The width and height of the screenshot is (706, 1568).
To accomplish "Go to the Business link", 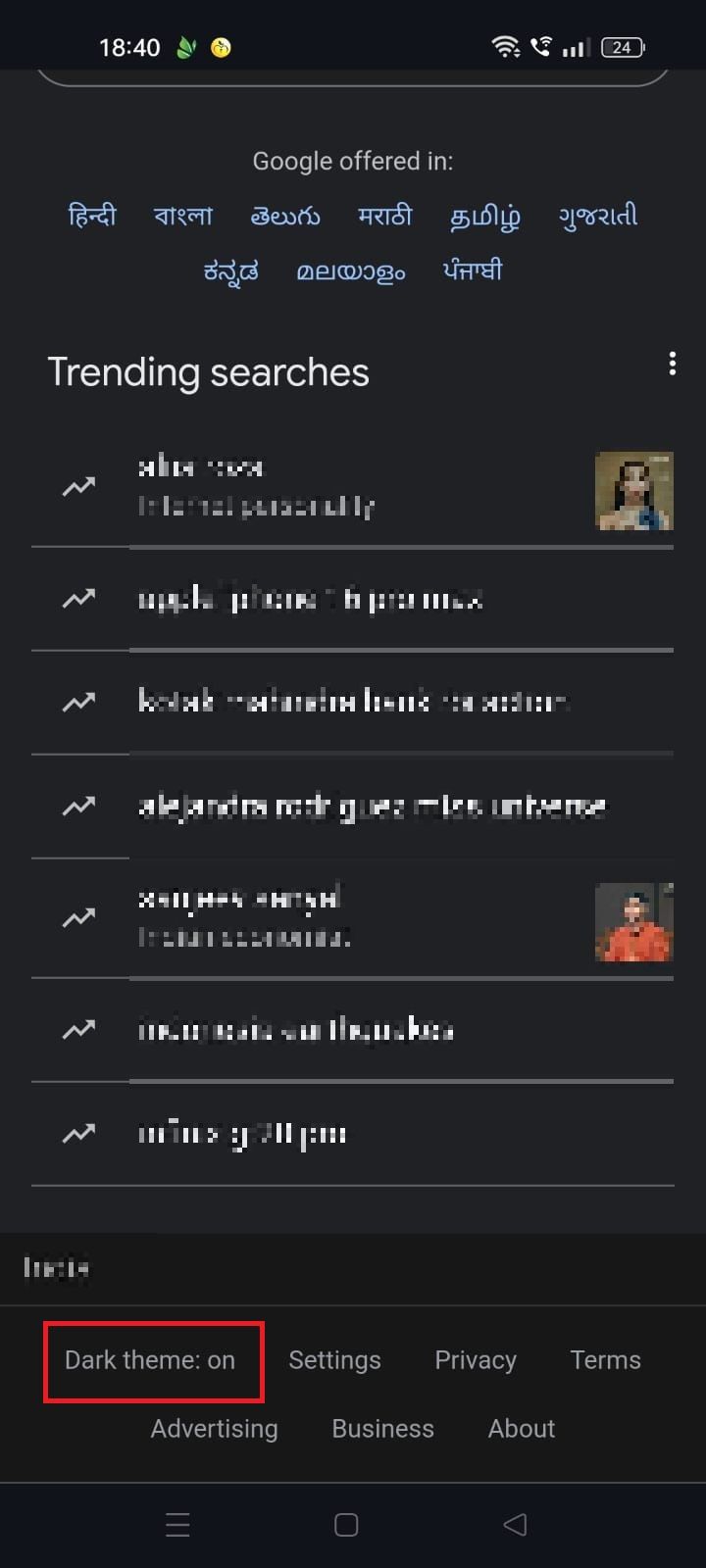I will coord(382,1429).
